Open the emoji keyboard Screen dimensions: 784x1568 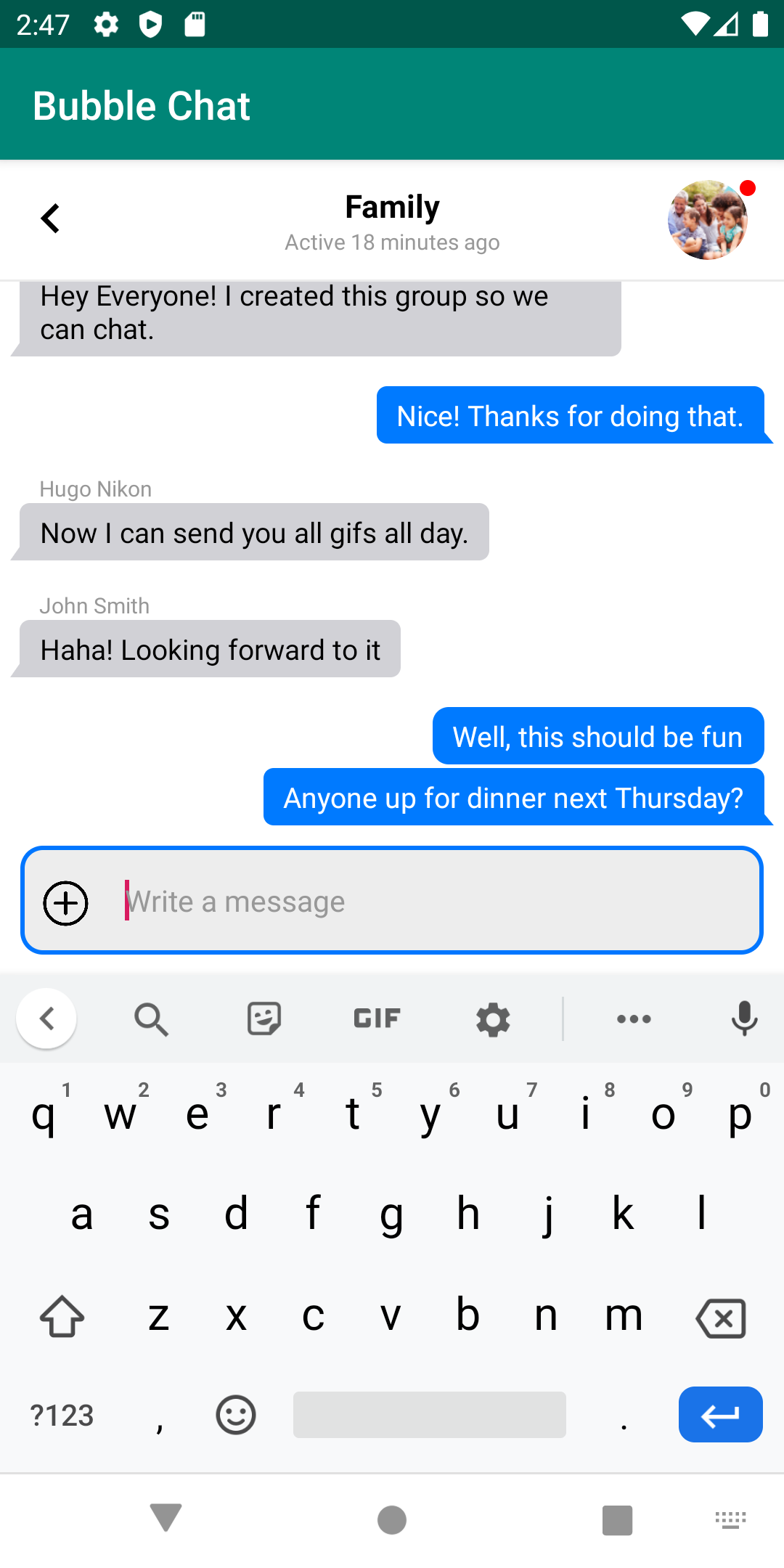[236, 1415]
